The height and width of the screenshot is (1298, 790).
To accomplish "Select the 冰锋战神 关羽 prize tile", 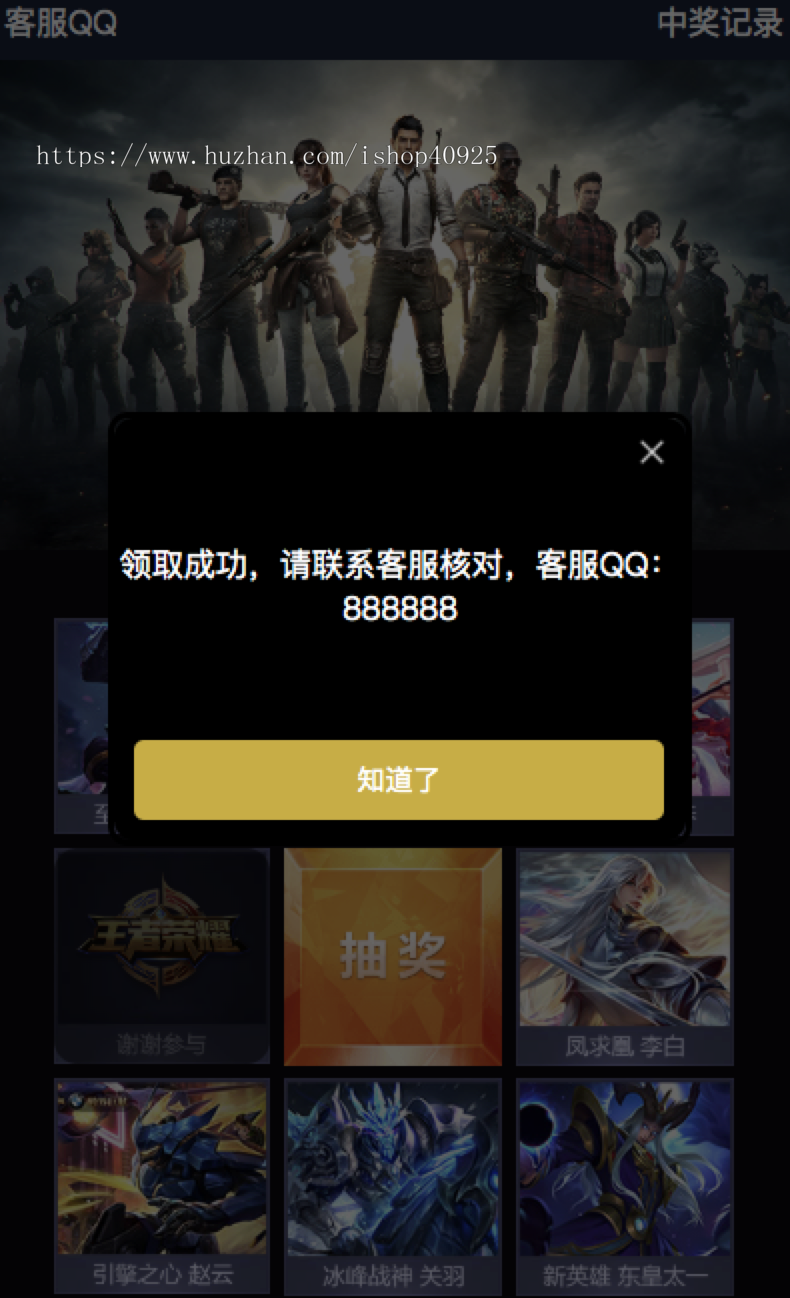I will (x=393, y=1186).
